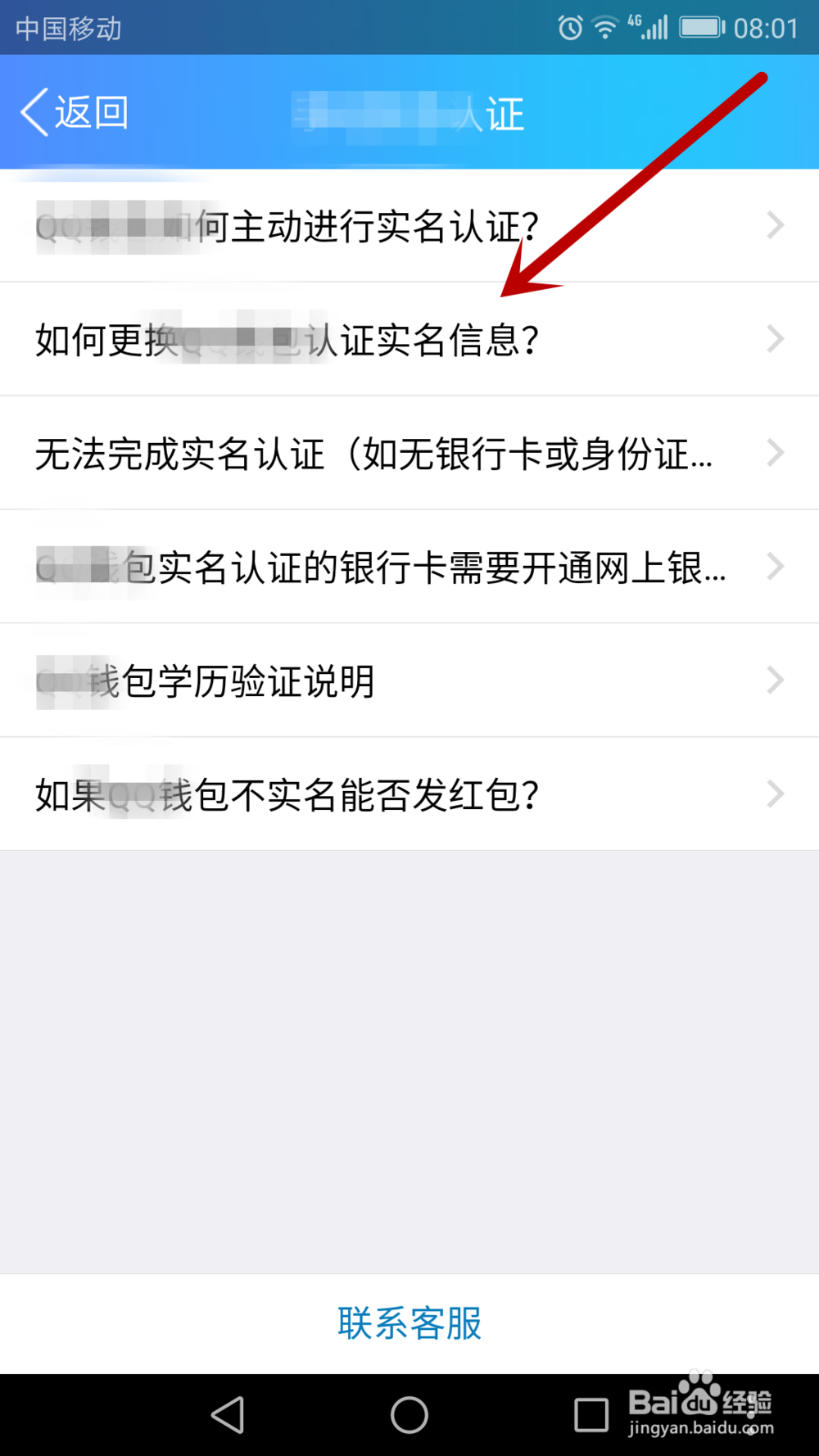
Task: Open the bank card online banking question chevron
Action: (775, 566)
